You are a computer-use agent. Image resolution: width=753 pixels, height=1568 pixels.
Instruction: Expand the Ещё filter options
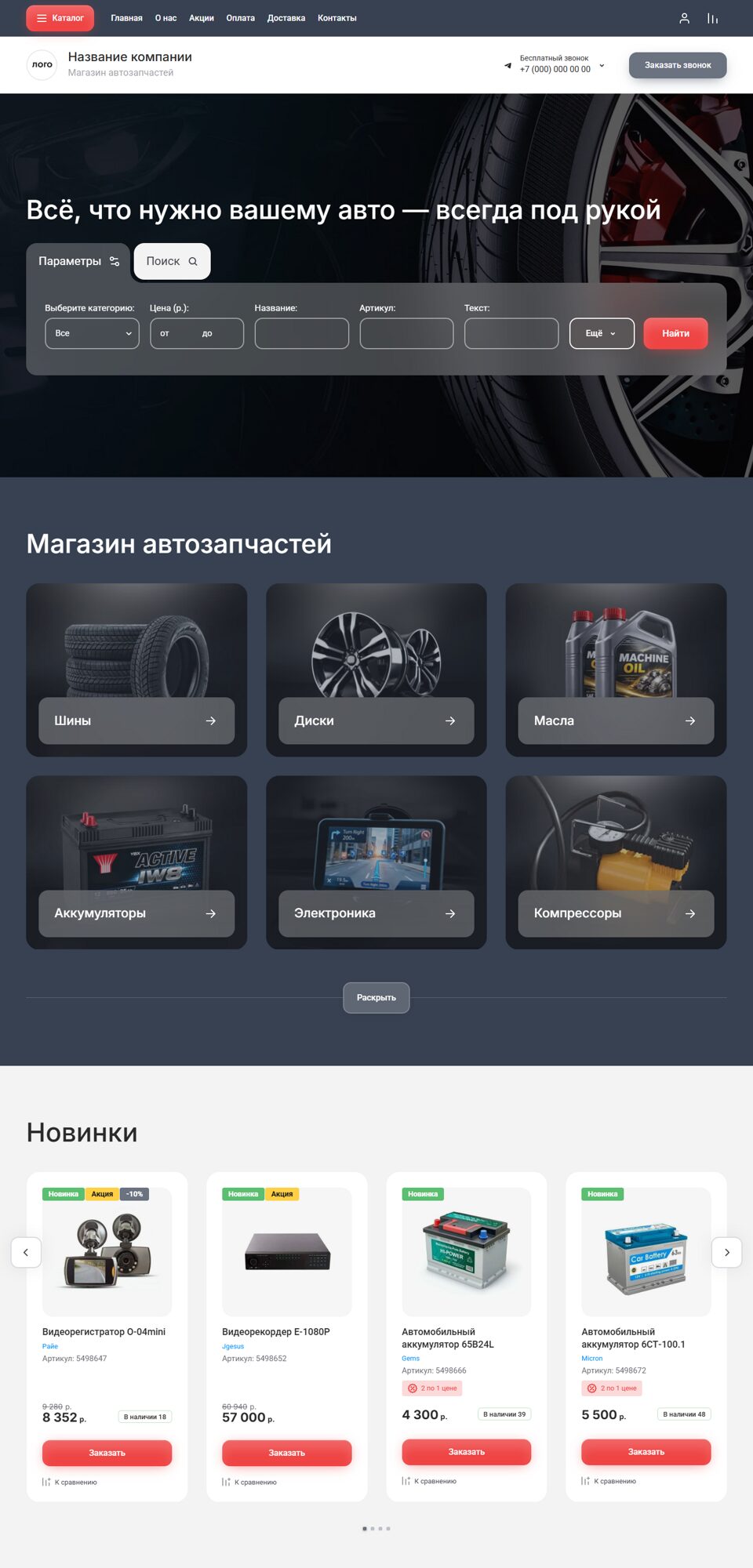point(601,333)
